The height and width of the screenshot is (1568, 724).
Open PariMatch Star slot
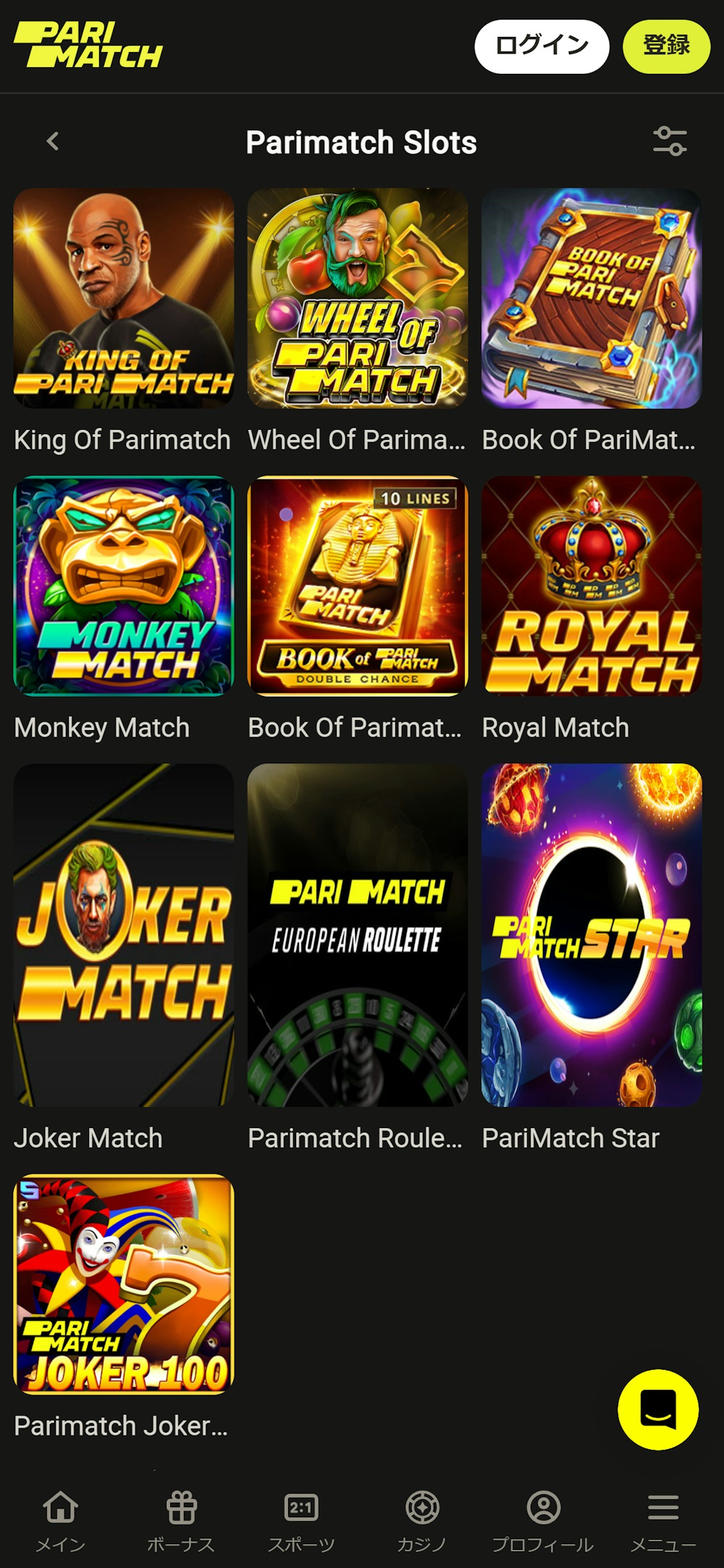(x=592, y=935)
